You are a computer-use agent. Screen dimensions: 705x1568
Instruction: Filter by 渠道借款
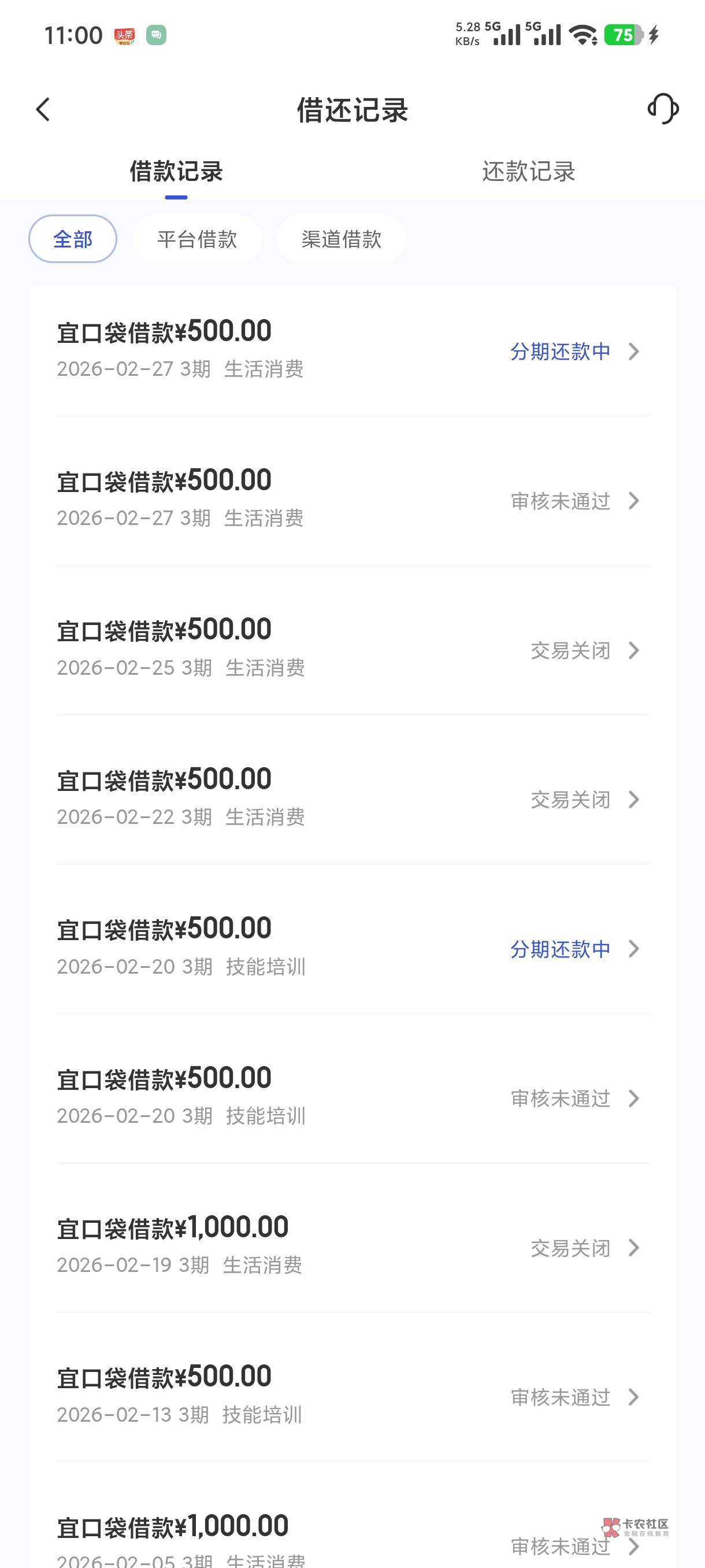tap(342, 239)
